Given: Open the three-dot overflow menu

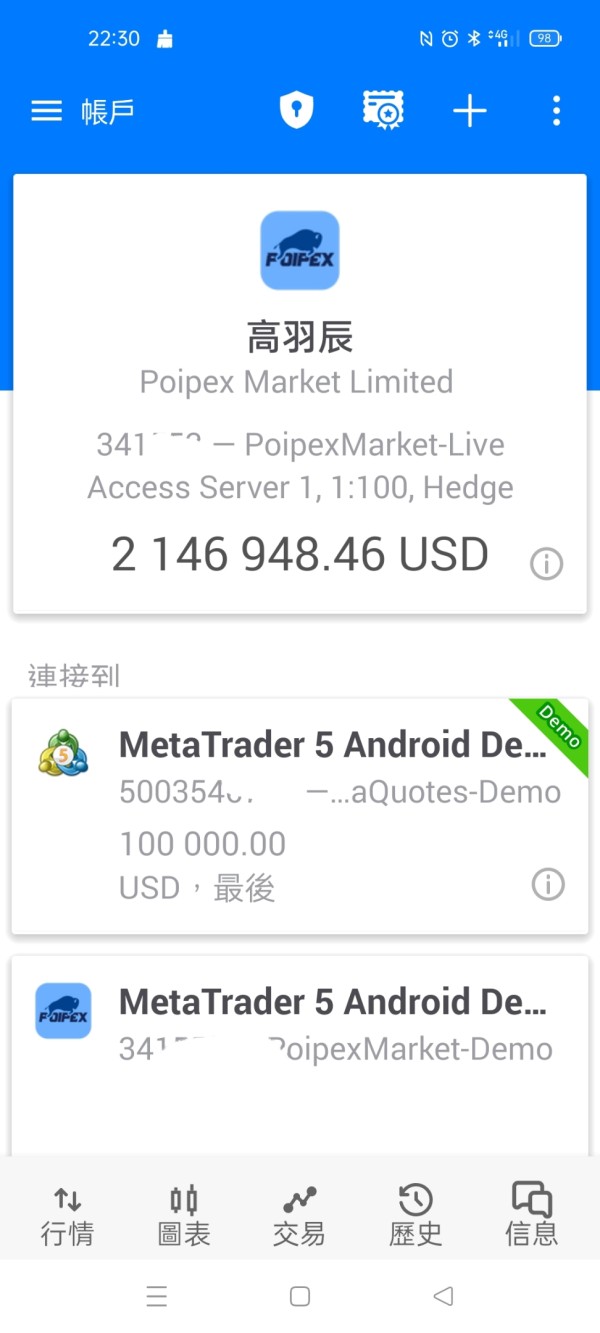Looking at the screenshot, I should (556, 111).
